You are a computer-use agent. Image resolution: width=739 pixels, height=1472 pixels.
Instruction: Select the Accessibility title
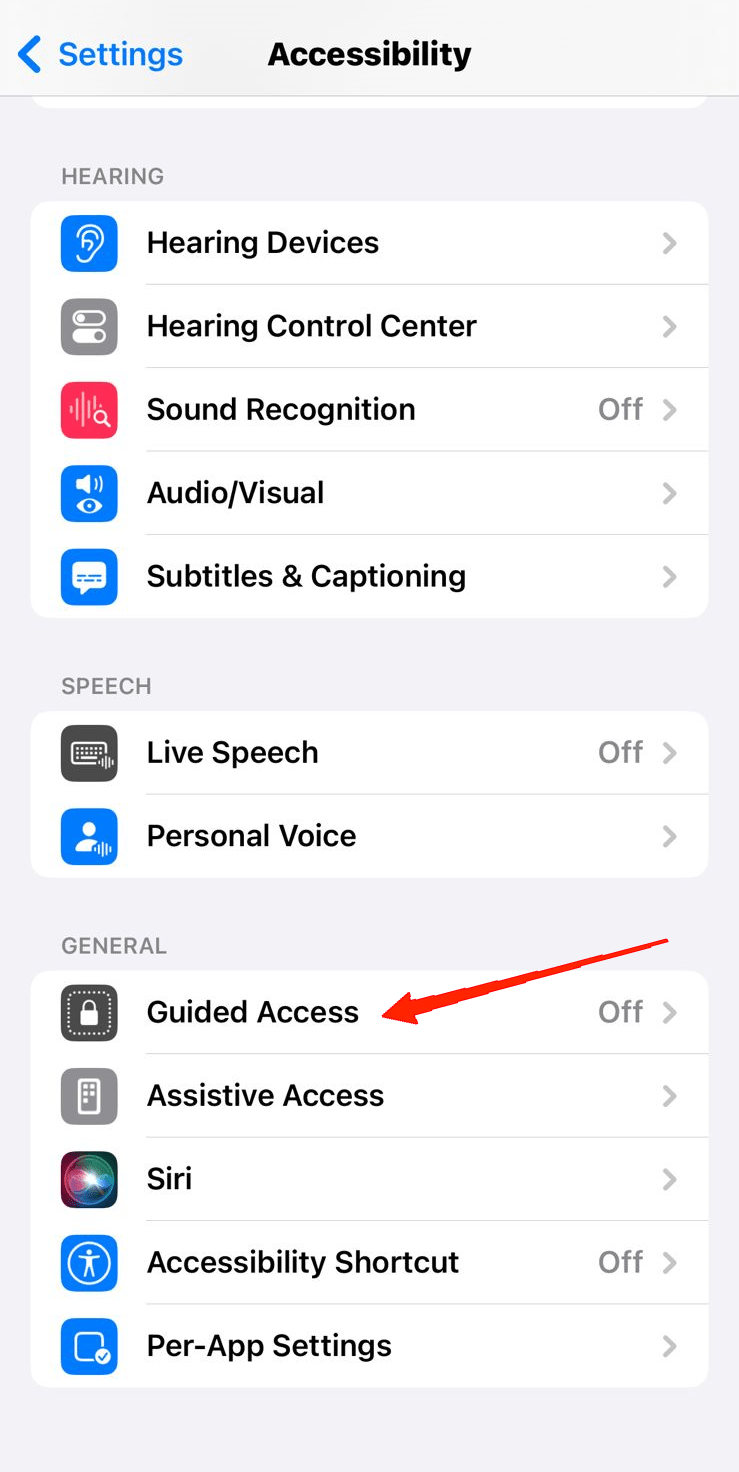point(369,55)
